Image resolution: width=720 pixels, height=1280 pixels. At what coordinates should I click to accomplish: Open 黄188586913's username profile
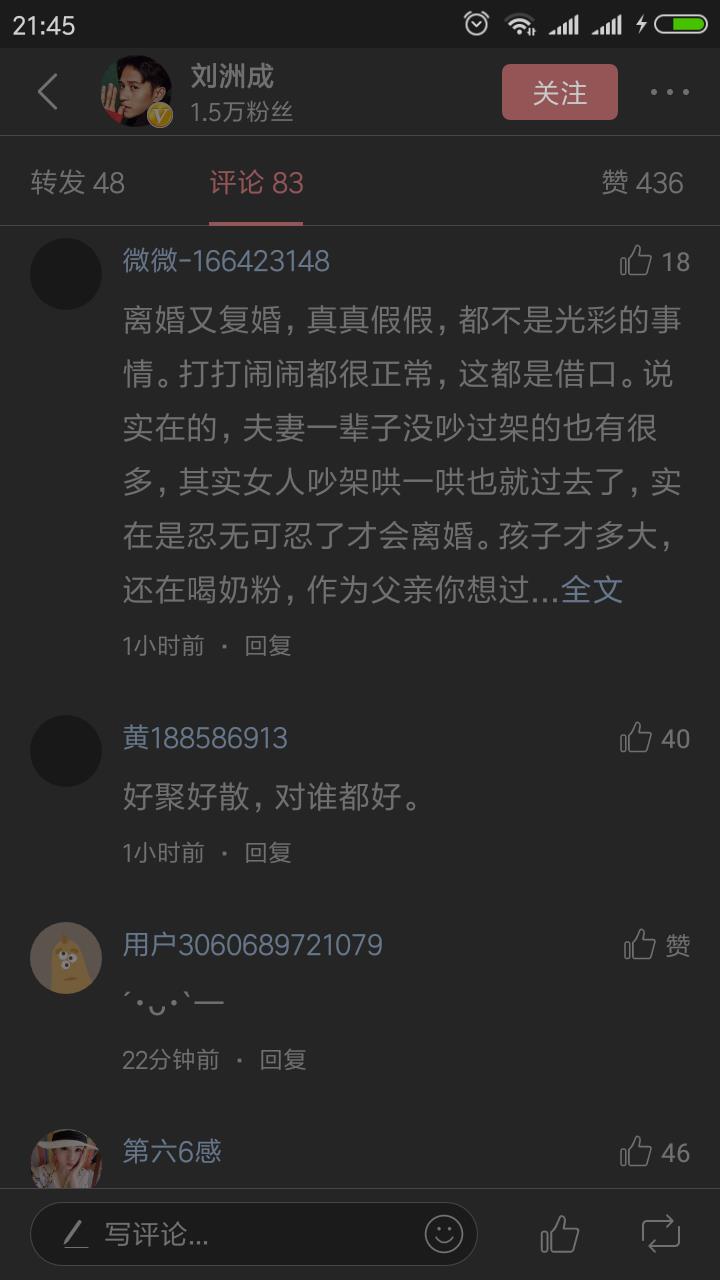[x=205, y=739]
